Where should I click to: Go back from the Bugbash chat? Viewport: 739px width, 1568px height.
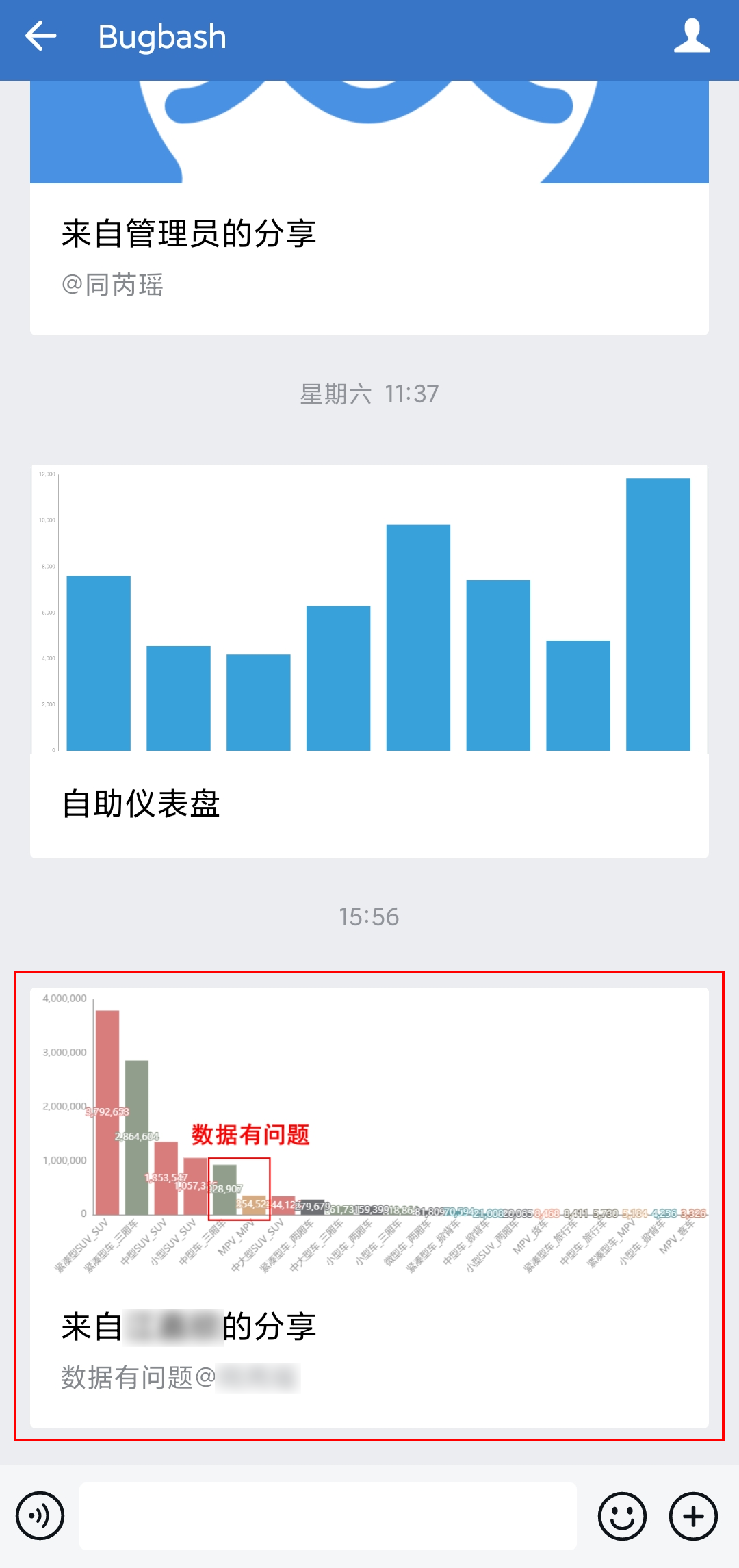(40, 36)
